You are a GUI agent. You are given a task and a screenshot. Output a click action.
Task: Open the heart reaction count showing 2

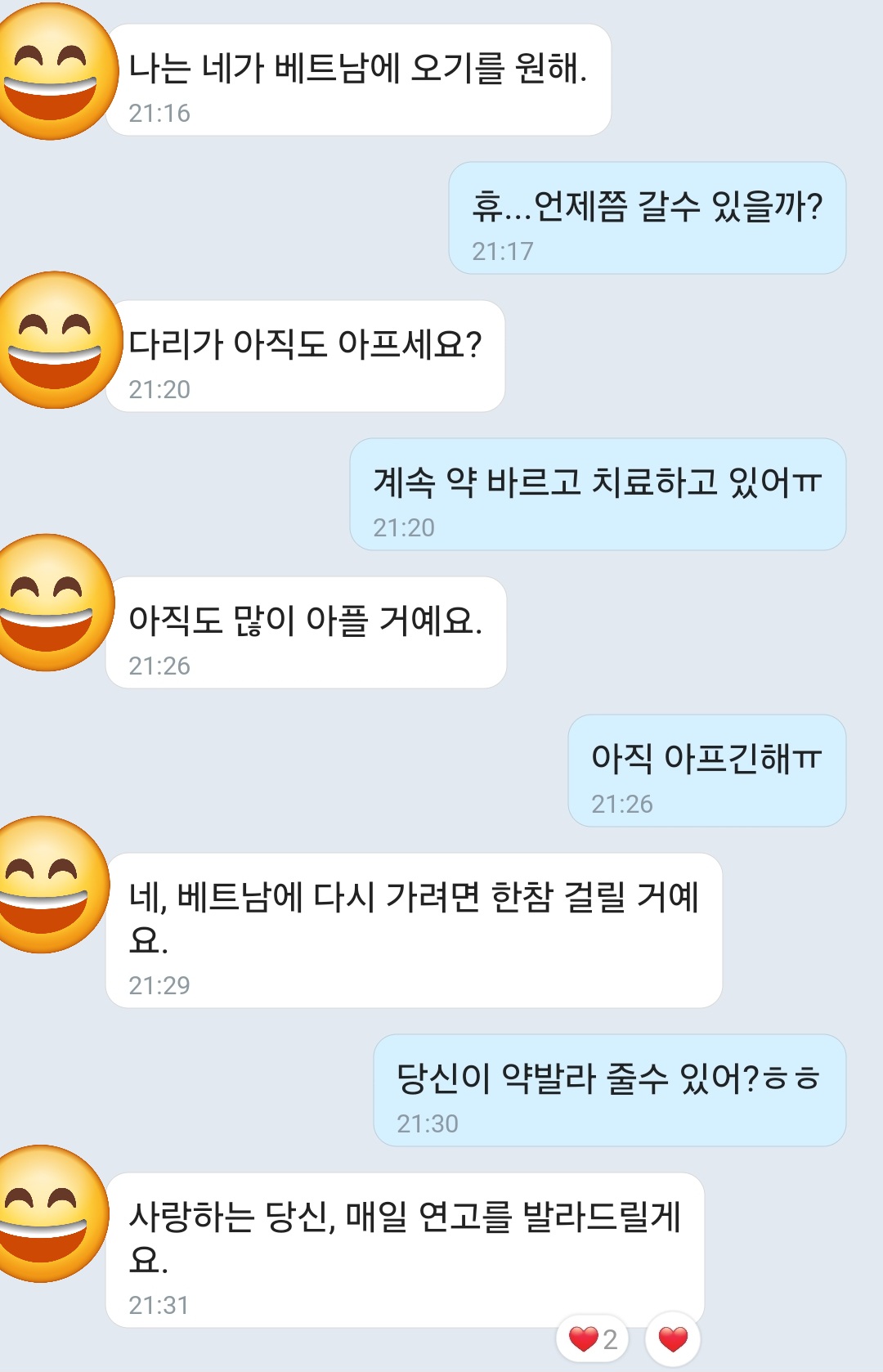tap(593, 1339)
